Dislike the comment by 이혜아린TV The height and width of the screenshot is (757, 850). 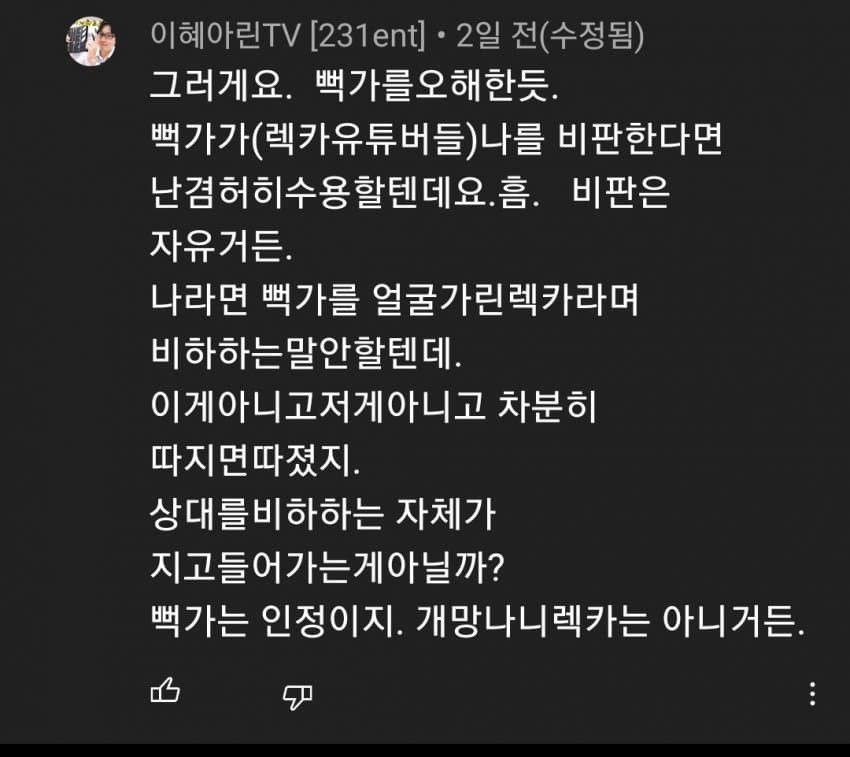click(x=298, y=693)
